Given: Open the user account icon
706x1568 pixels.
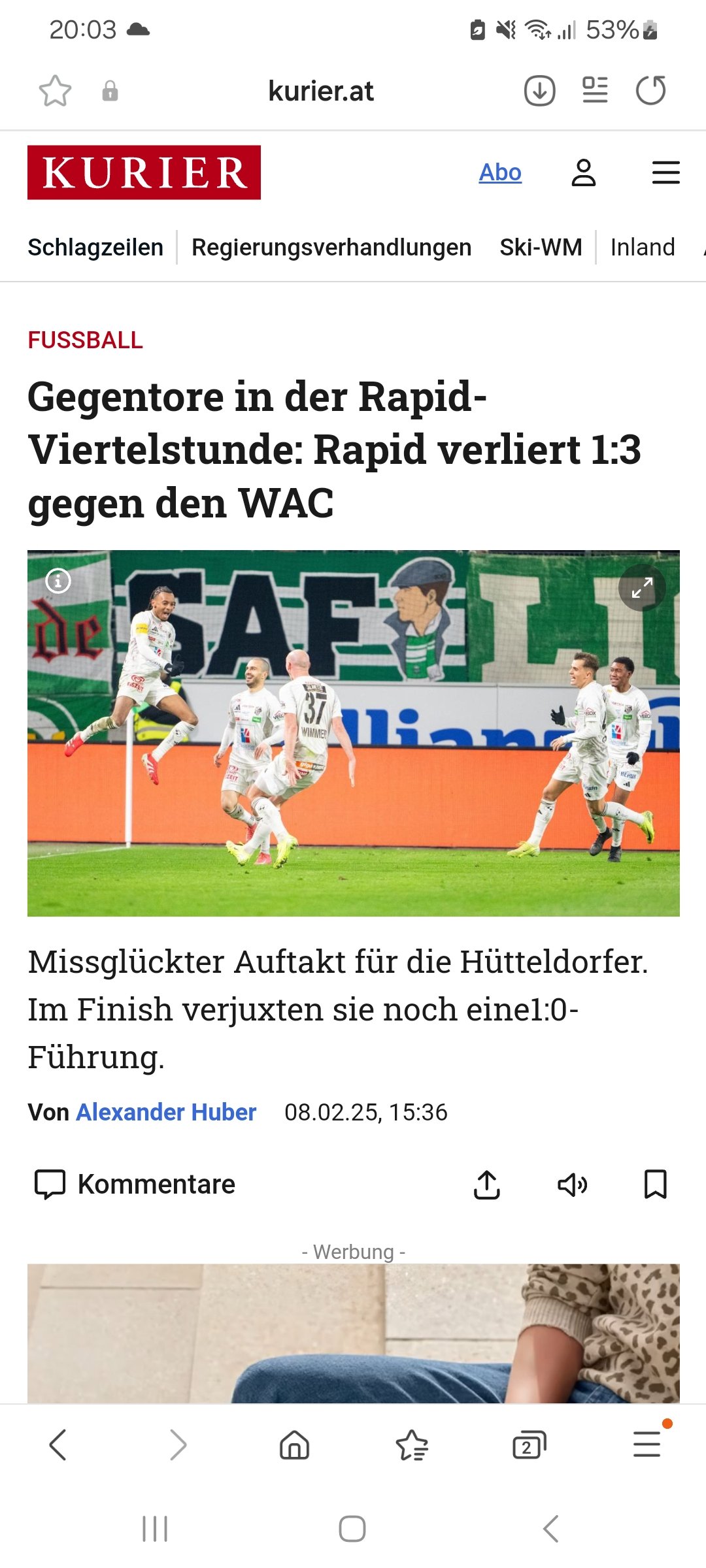Looking at the screenshot, I should [x=584, y=172].
